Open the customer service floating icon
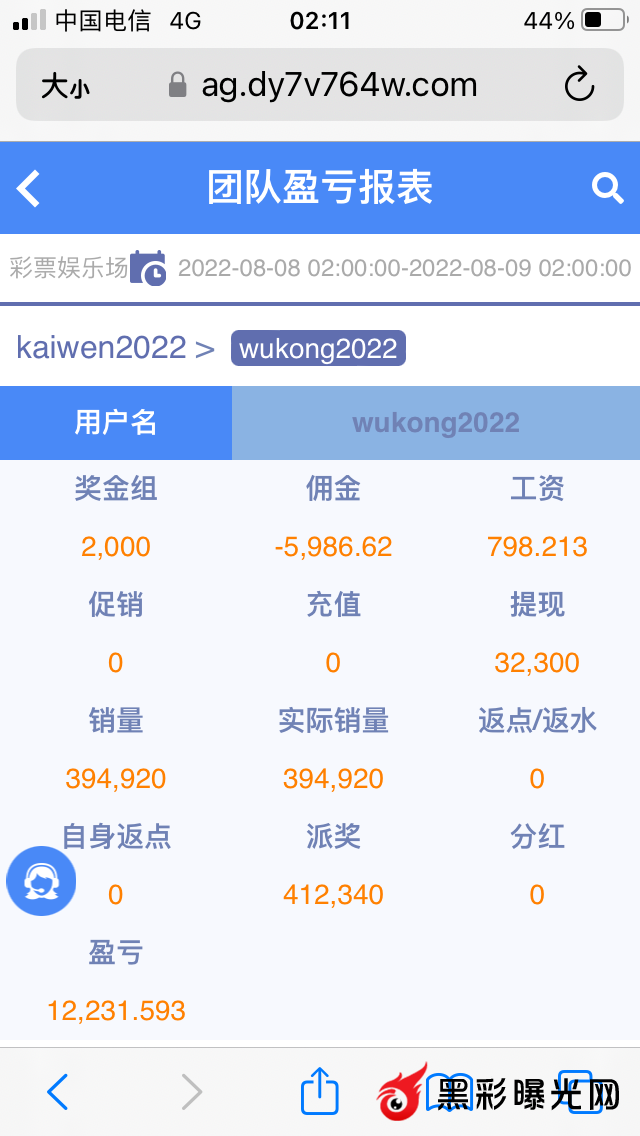The width and height of the screenshot is (640, 1136). (41, 881)
